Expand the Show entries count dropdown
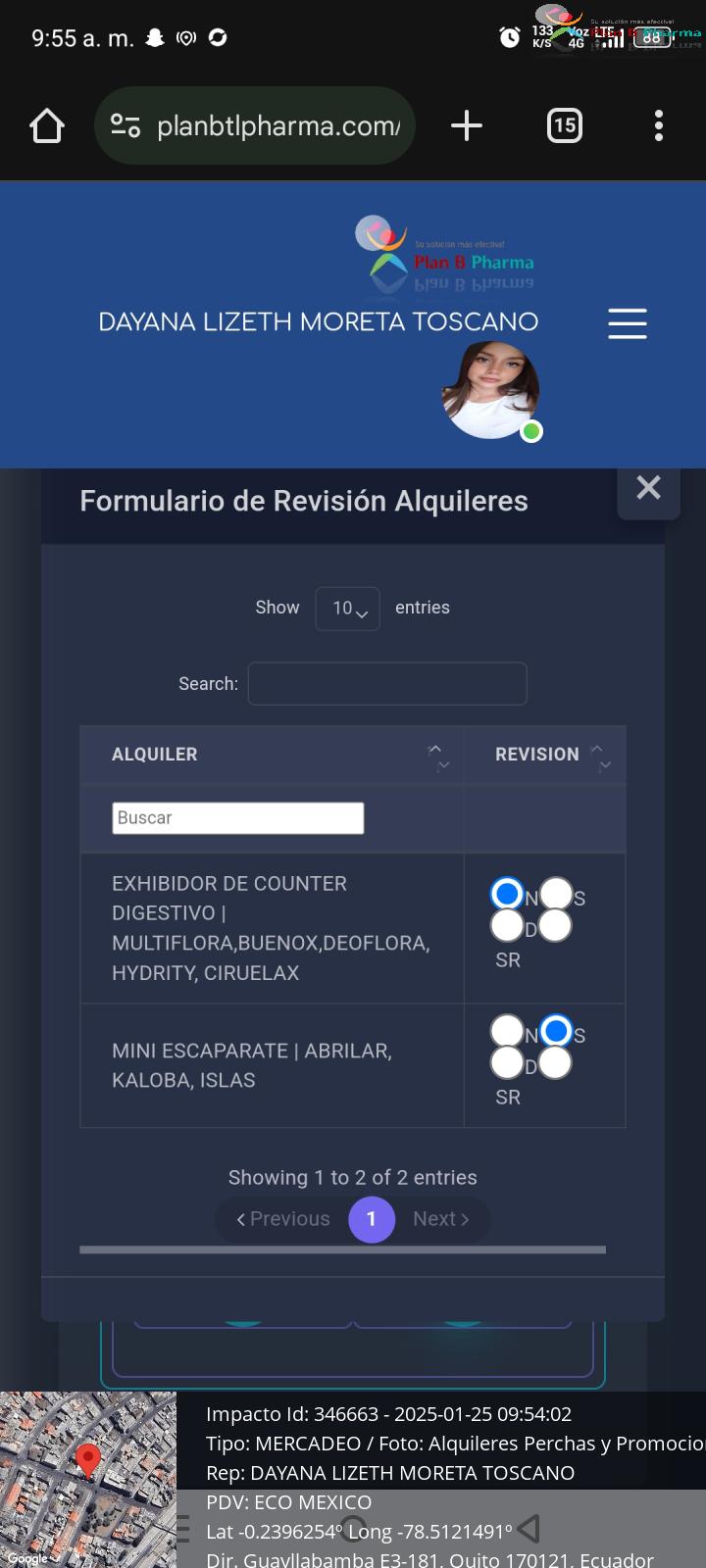706x1568 pixels. 348,609
